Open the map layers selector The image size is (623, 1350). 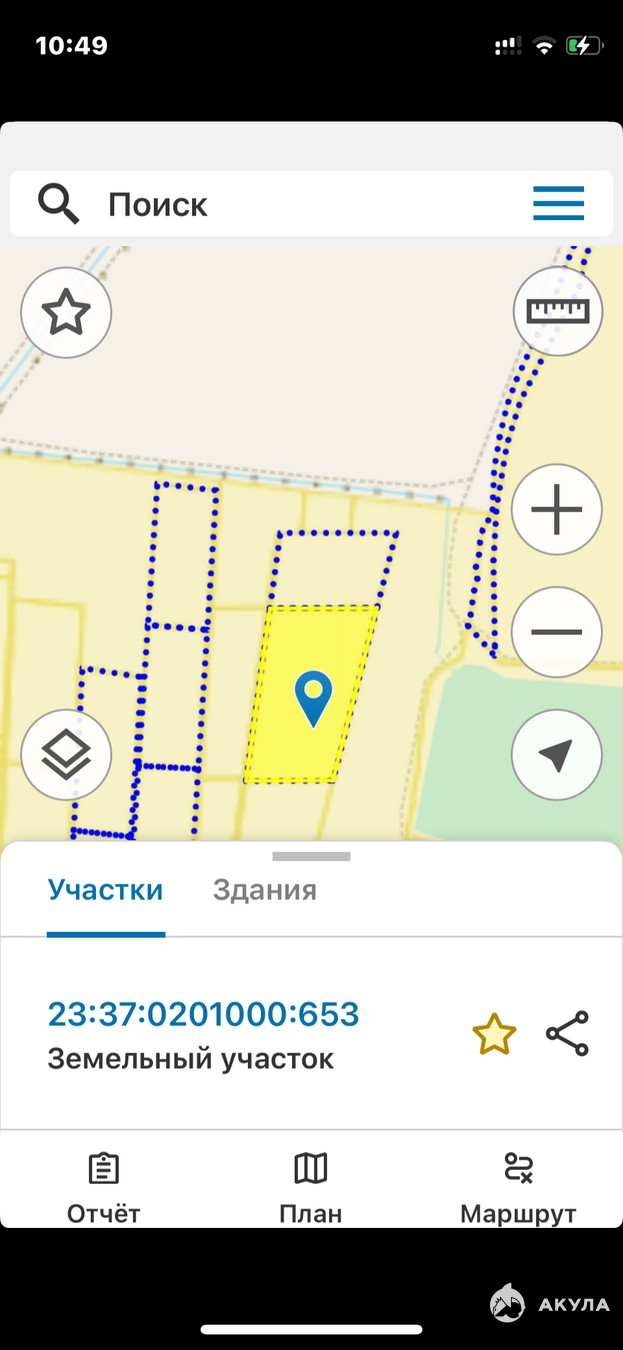(66, 755)
